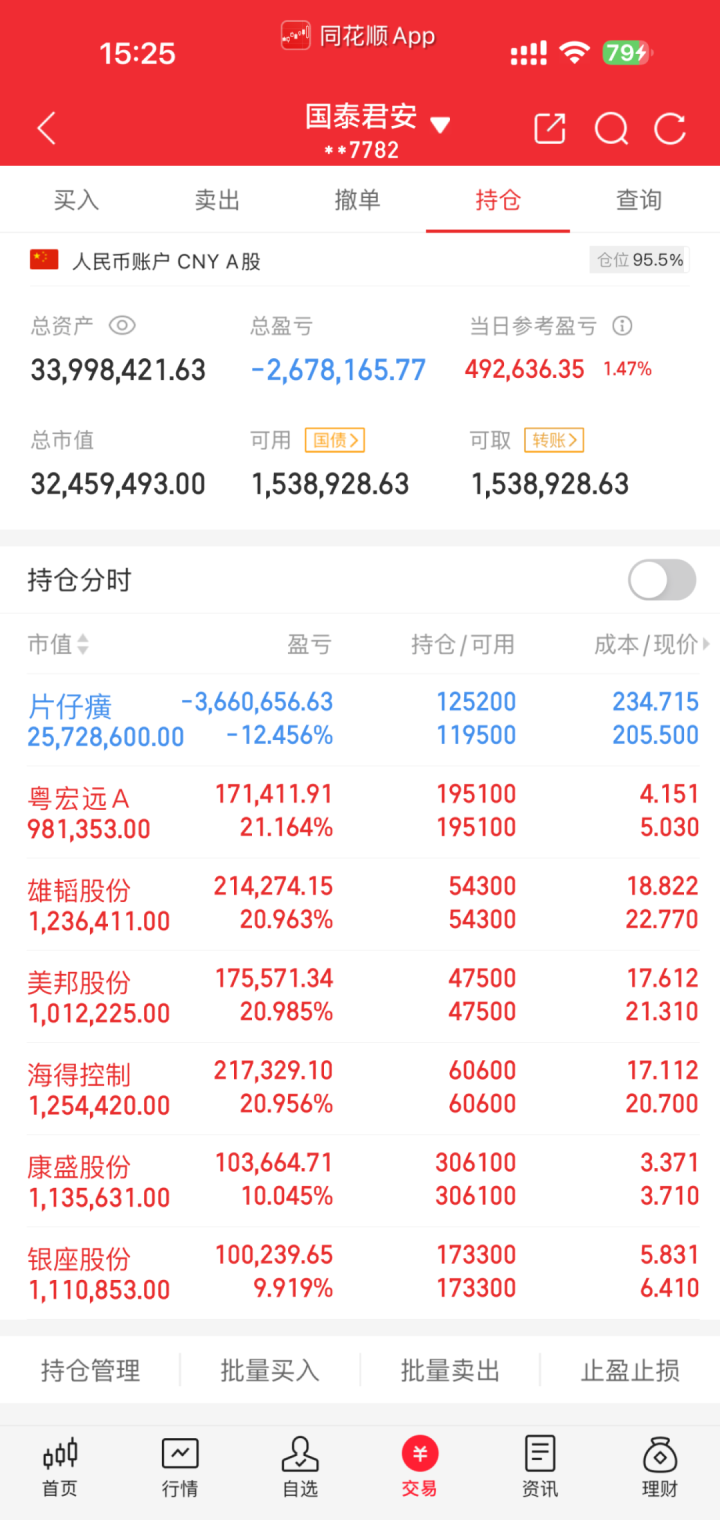Switch to the 撤单 tab
The image size is (720, 1520).
coord(357,200)
